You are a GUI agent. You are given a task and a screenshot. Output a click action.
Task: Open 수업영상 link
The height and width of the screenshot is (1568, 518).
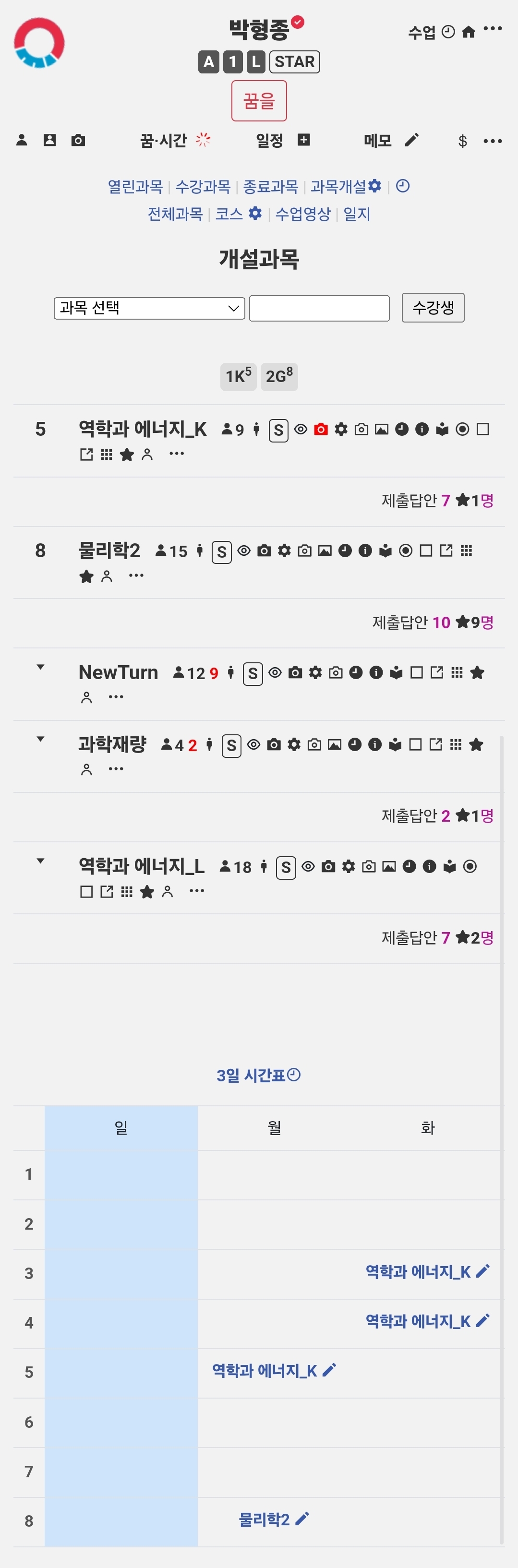pyautogui.click(x=302, y=214)
